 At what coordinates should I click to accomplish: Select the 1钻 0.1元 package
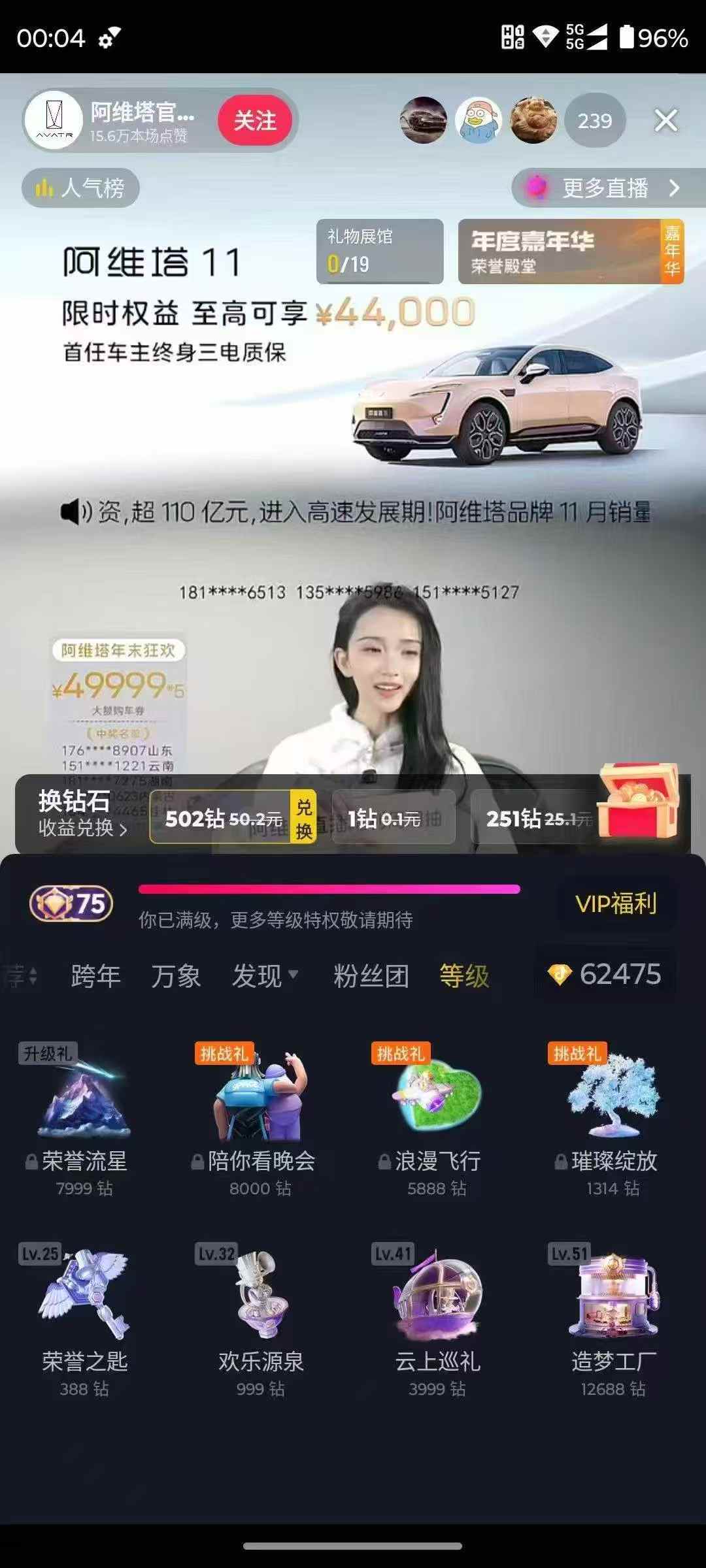click(x=393, y=818)
